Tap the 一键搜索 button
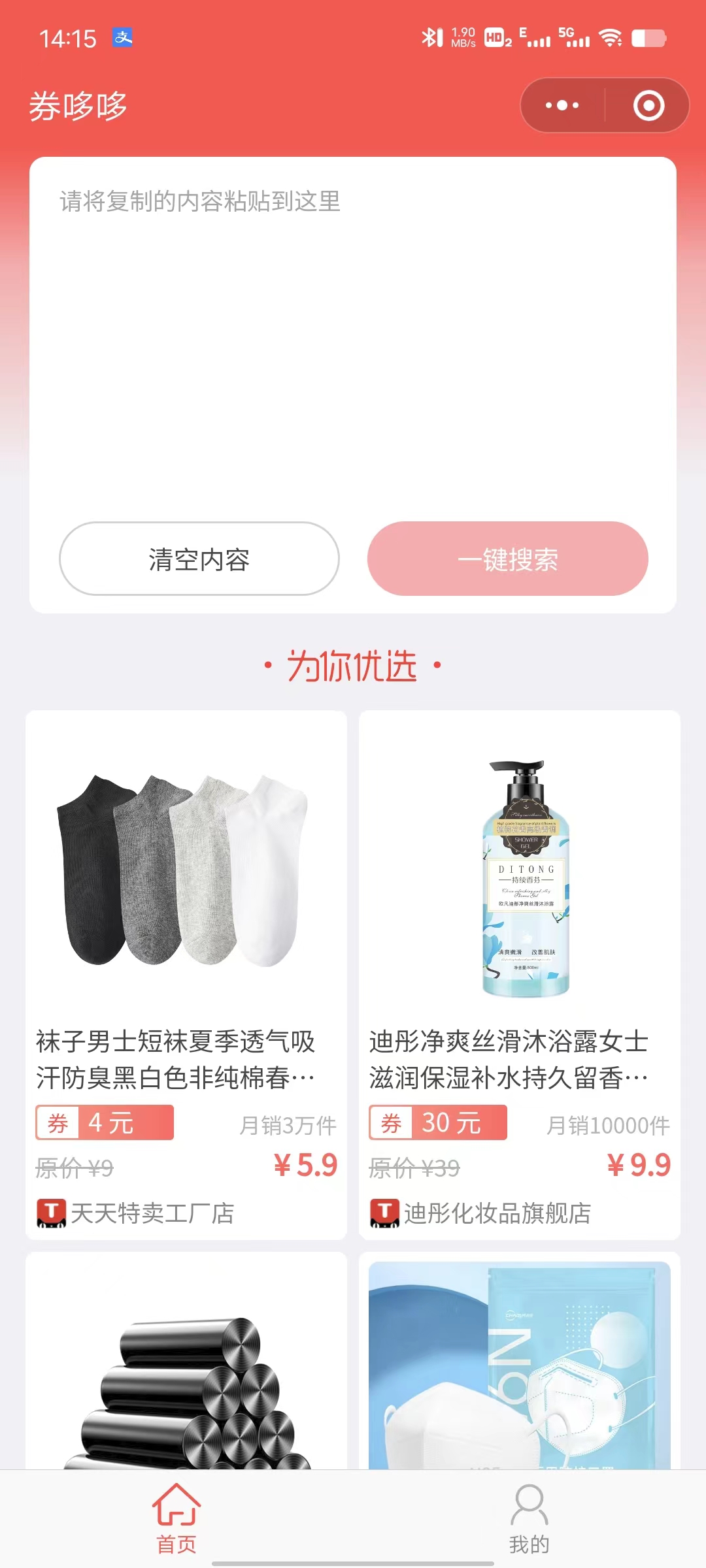 (x=507, y=559)
